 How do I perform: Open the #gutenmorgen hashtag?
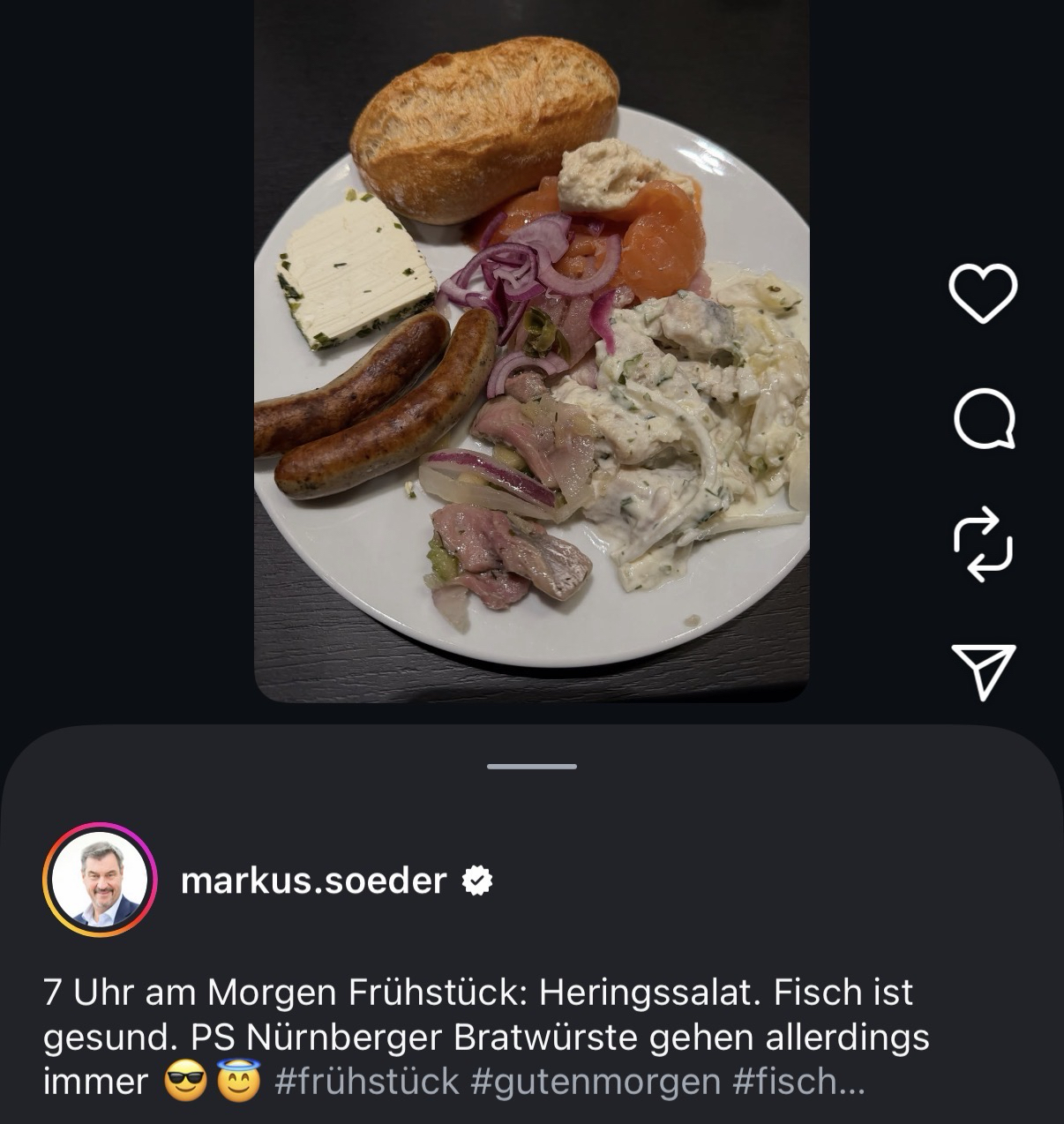click(596, 1082)
